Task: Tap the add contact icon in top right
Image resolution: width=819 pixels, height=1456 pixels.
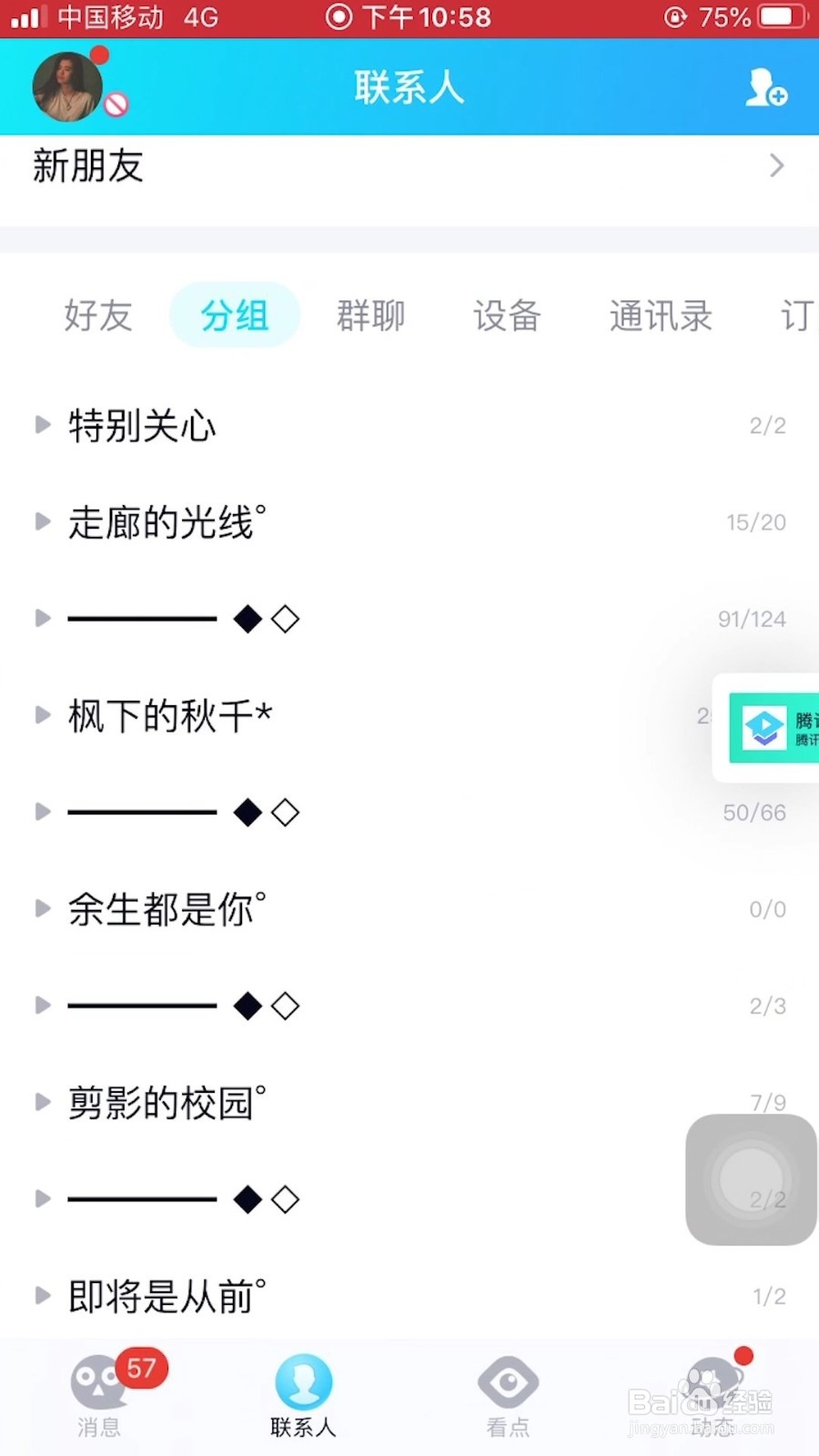Action: (766, 86)
